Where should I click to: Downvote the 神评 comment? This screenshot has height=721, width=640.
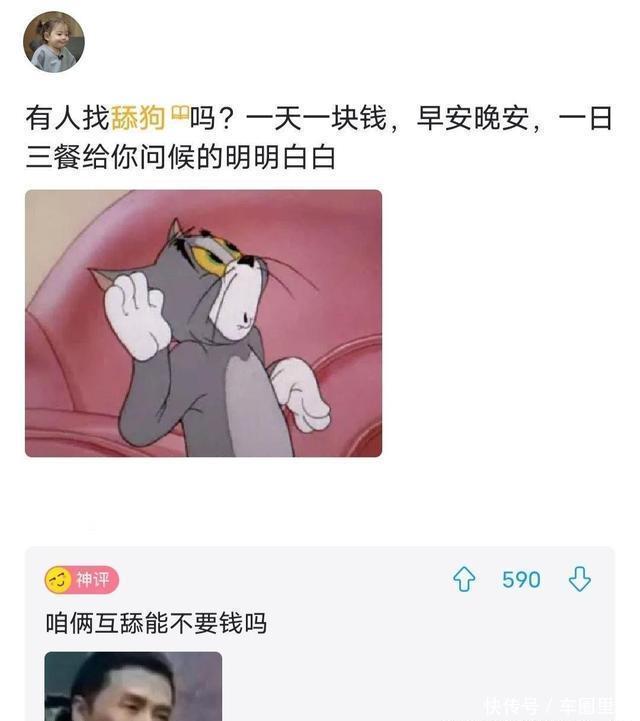coord(579,580)
